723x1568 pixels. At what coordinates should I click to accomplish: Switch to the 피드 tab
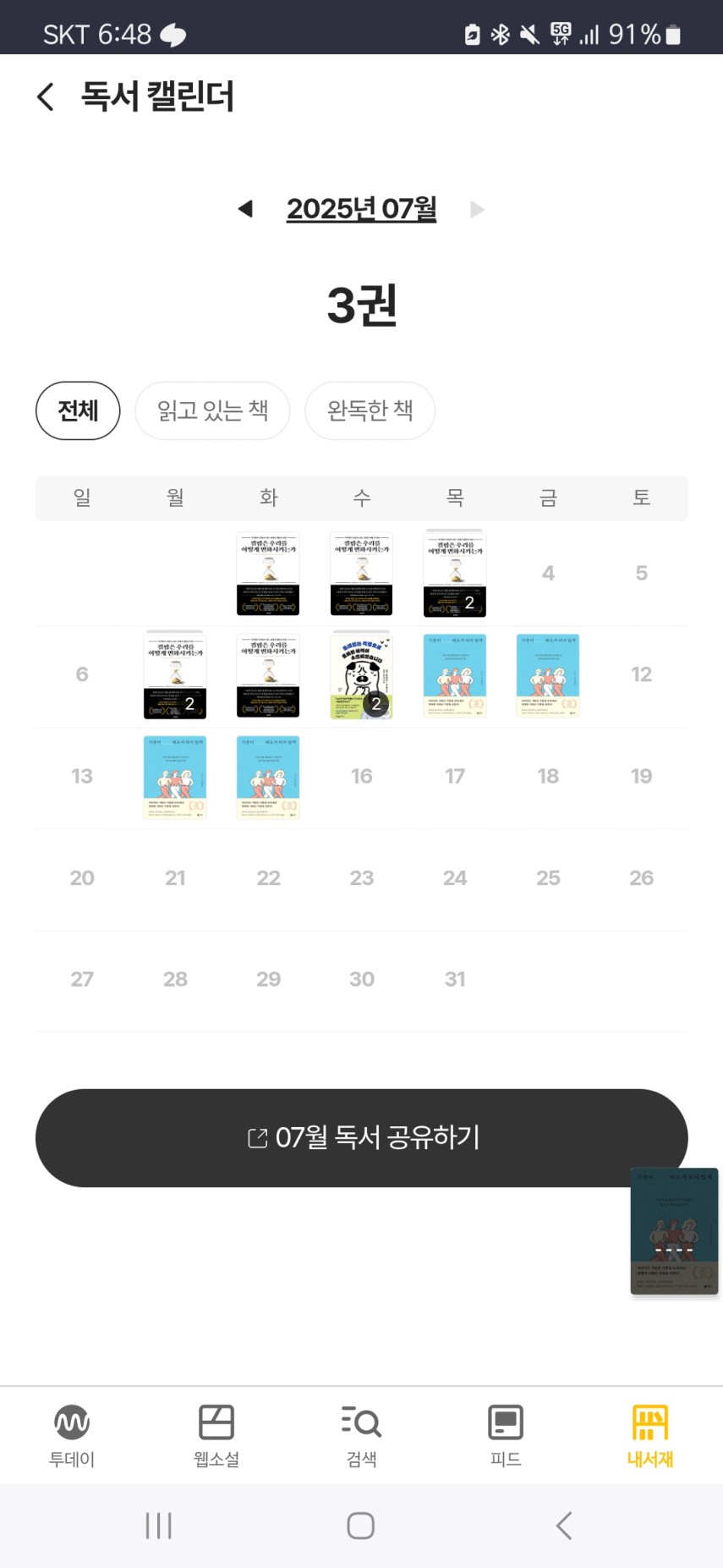(506, 1436)
